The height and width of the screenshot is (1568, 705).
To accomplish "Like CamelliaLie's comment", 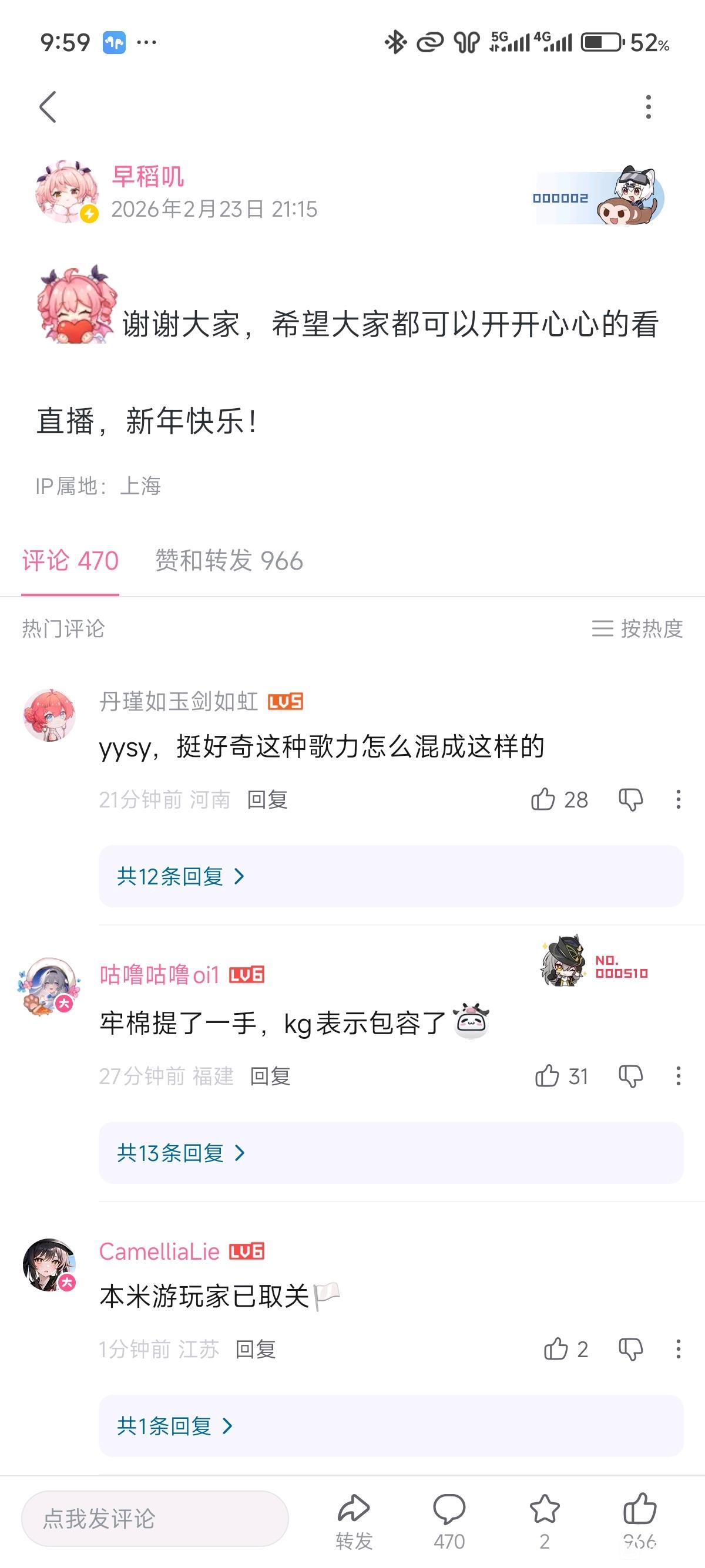I will 555,1350.
